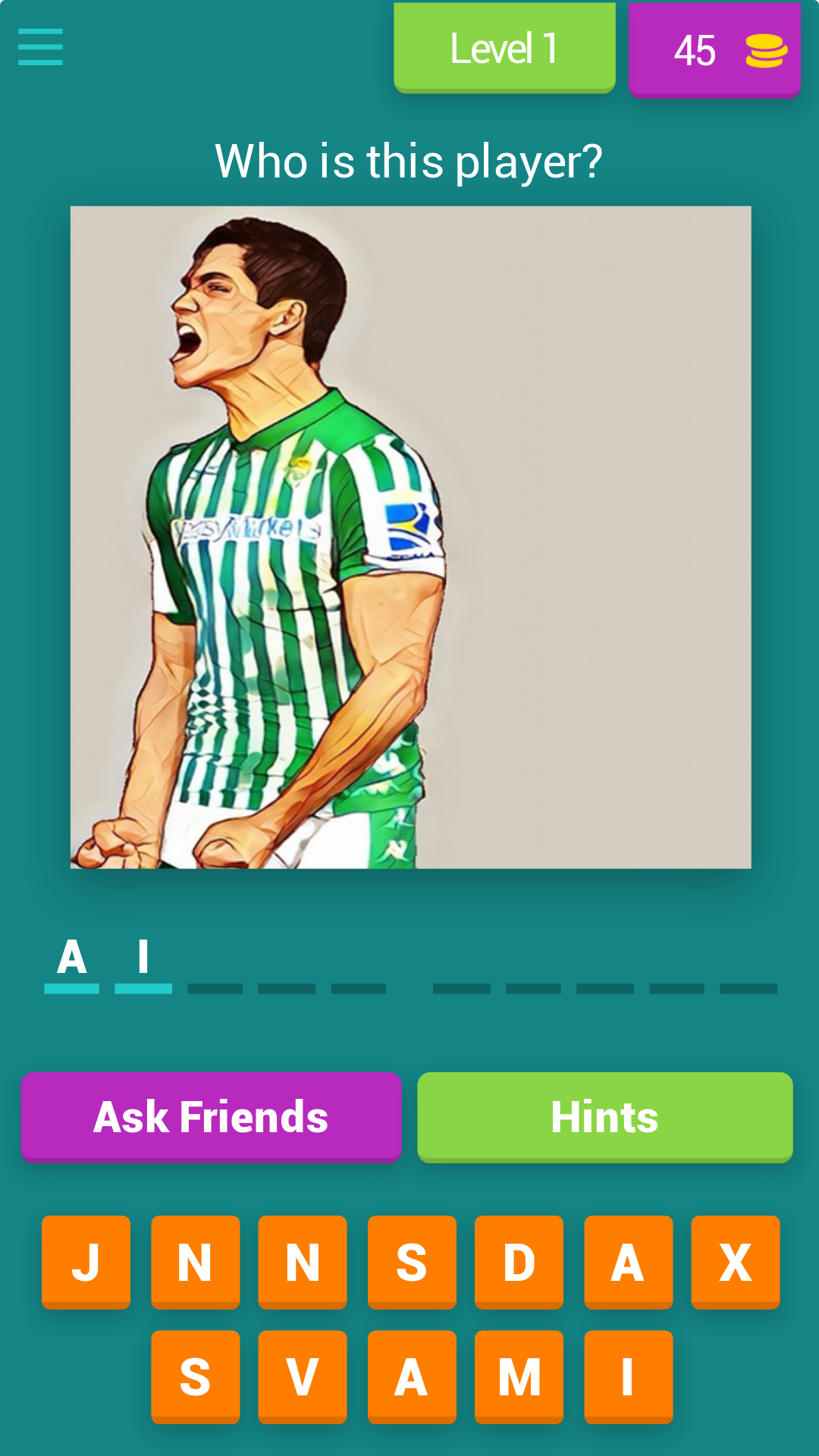This screenshot has width=819, height=1456.
Task: Choose the letter X tile
Action: pyautogui.click(x=735, y=1262)
